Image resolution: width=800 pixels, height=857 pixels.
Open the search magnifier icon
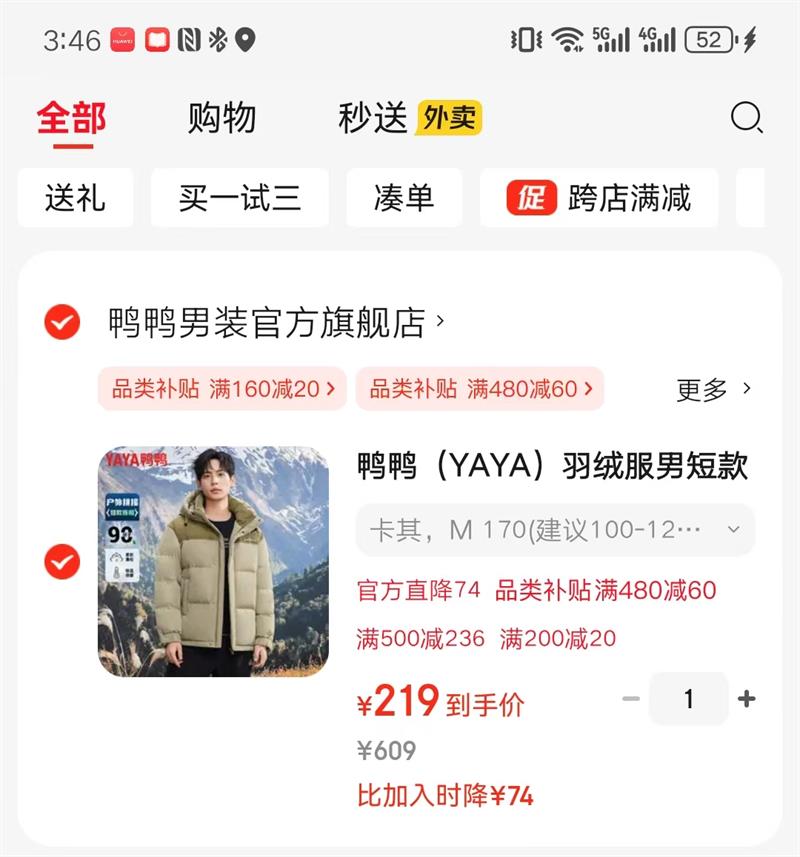point(746,118)
